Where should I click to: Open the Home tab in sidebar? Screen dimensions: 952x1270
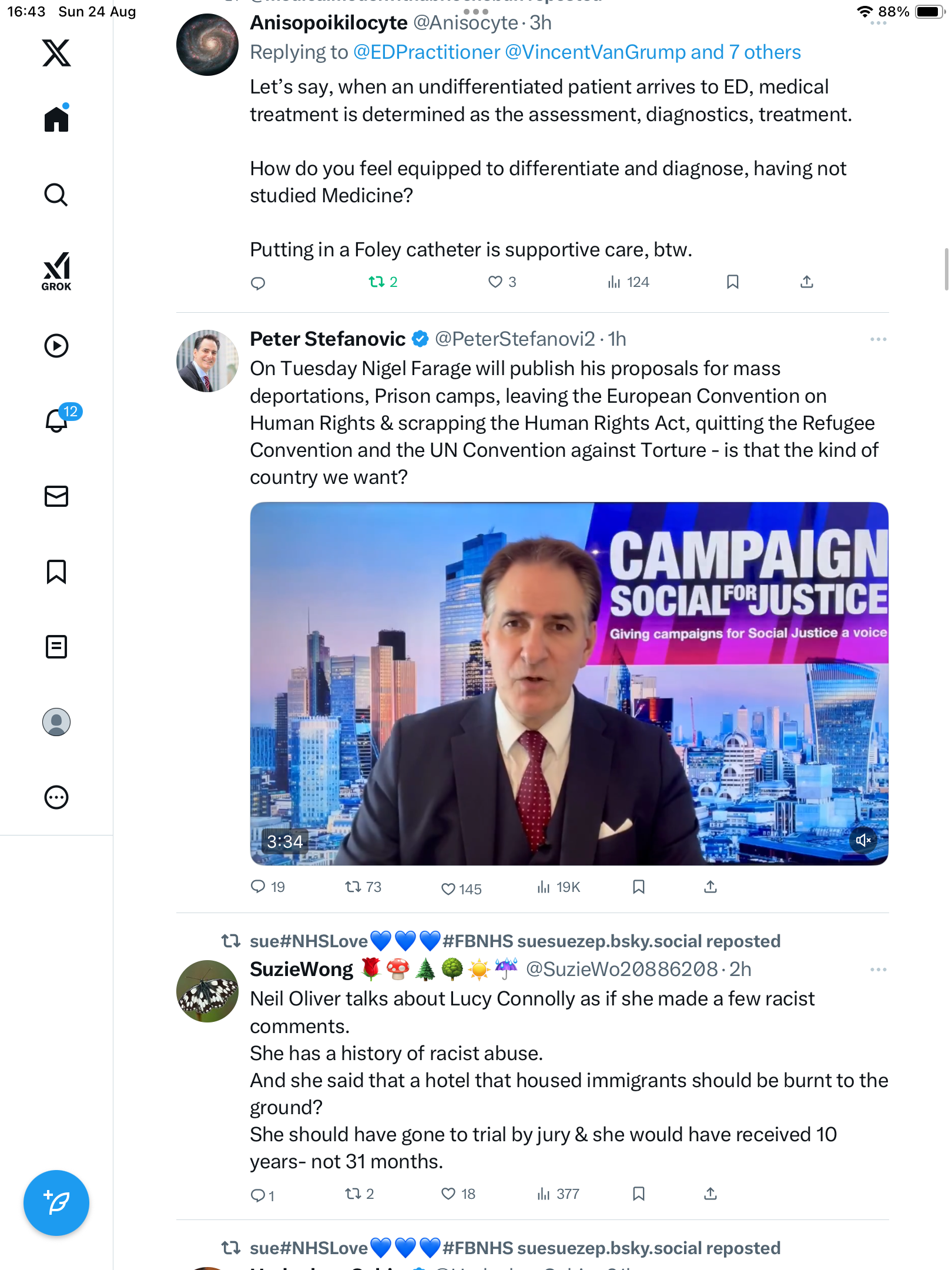(x=56, y=119)
